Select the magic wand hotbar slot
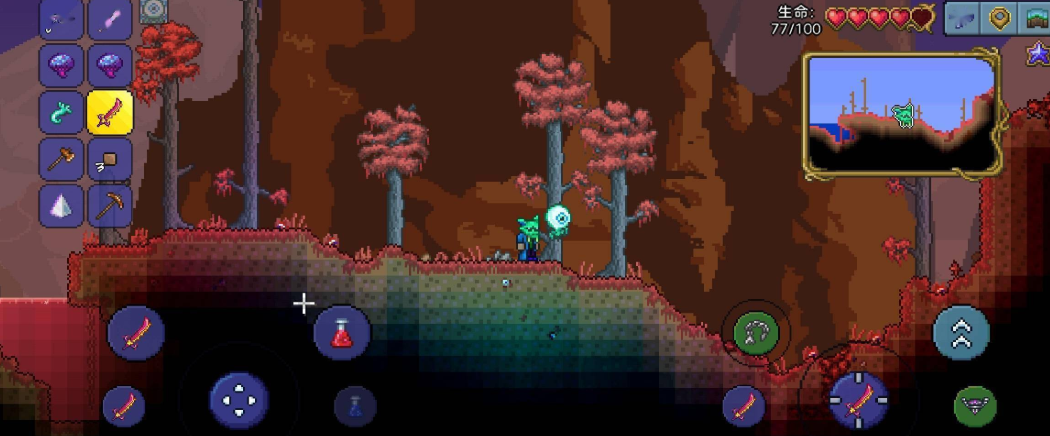This screenshot has height=436, width=1050. [x=110, y=20]
